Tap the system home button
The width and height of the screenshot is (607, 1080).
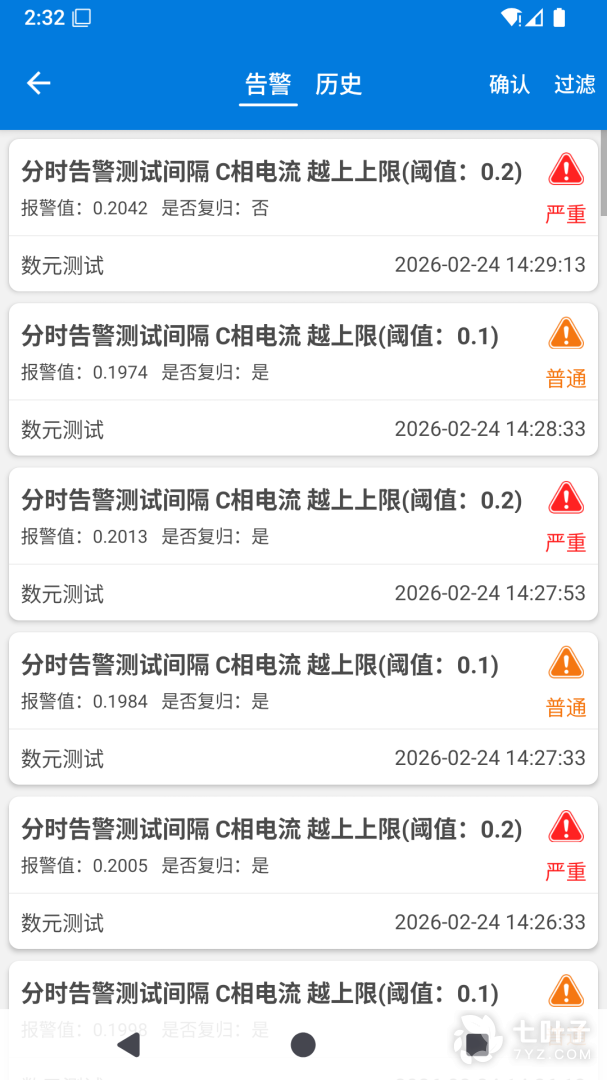coord(303,1045)
